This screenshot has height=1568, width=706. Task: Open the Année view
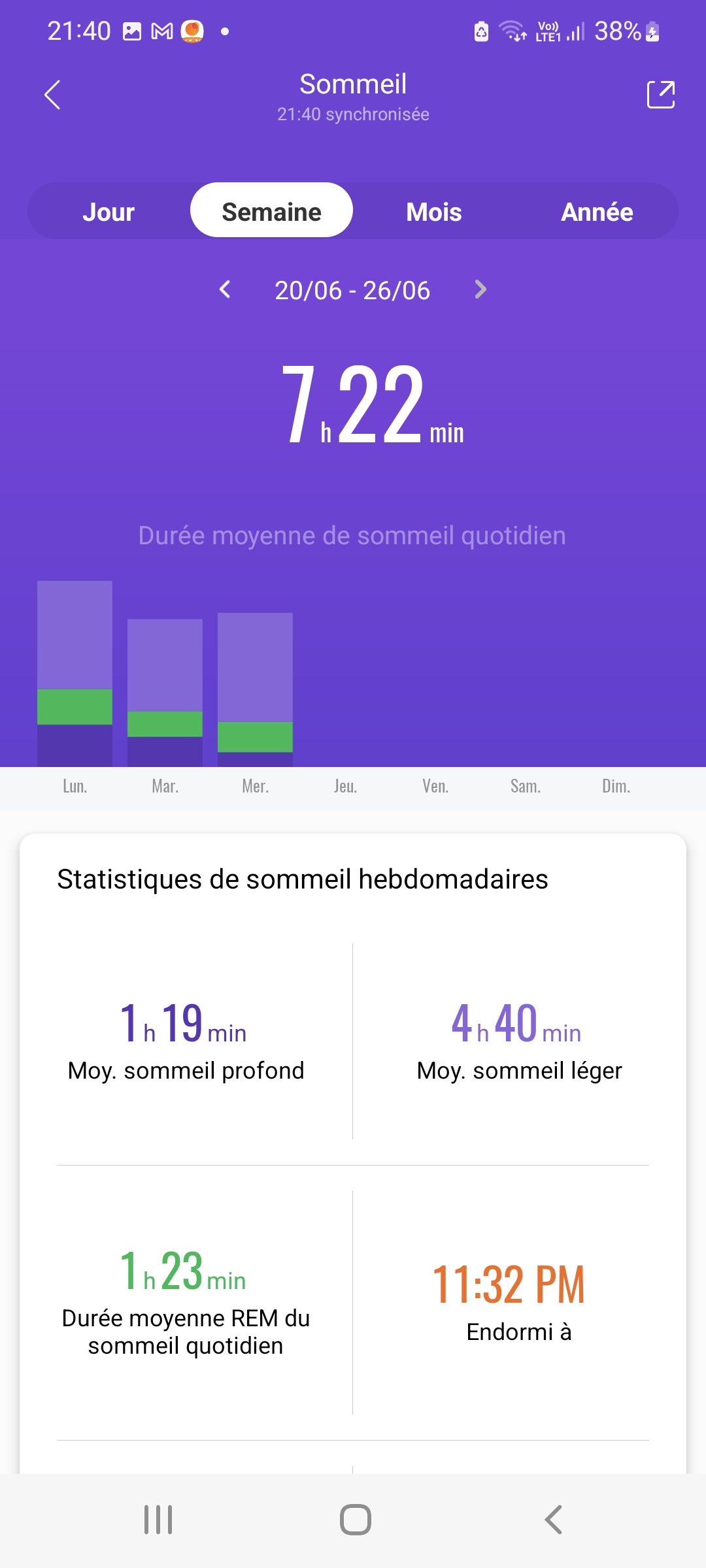point(596,212)
